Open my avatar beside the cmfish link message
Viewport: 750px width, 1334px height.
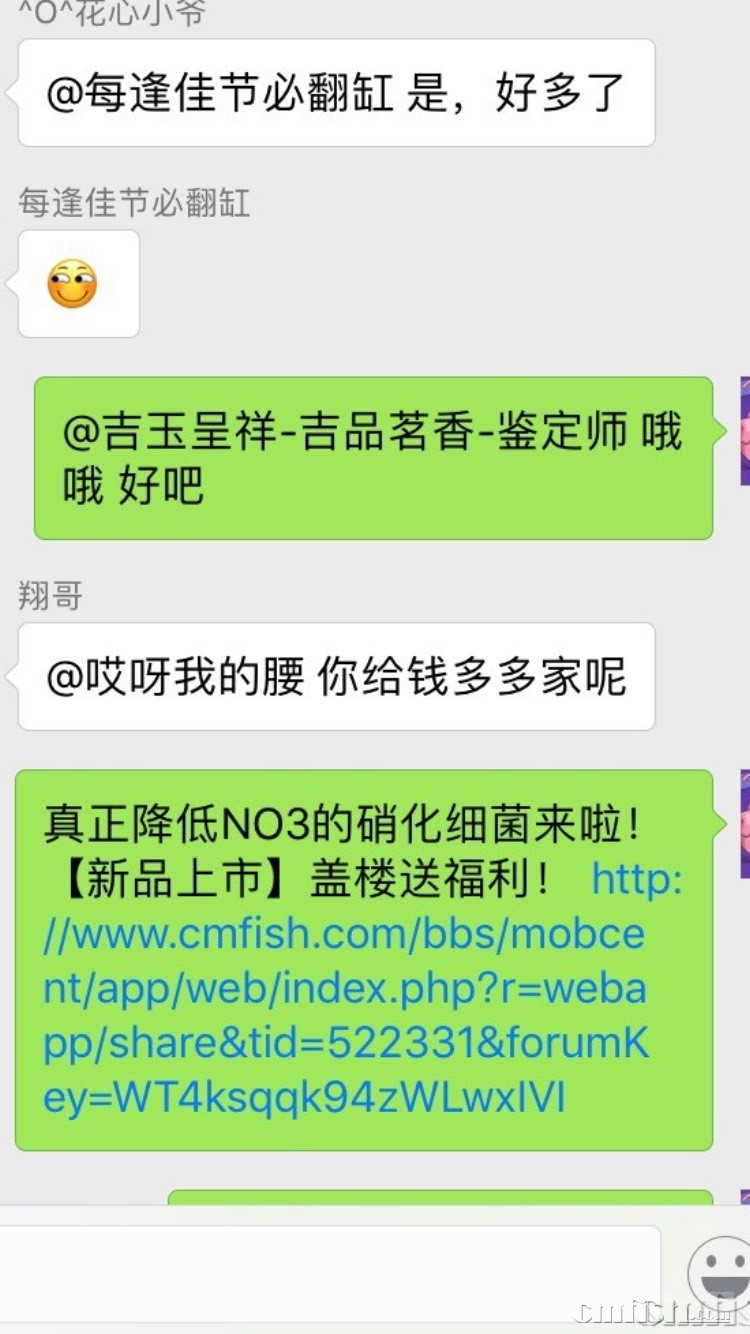743,823
